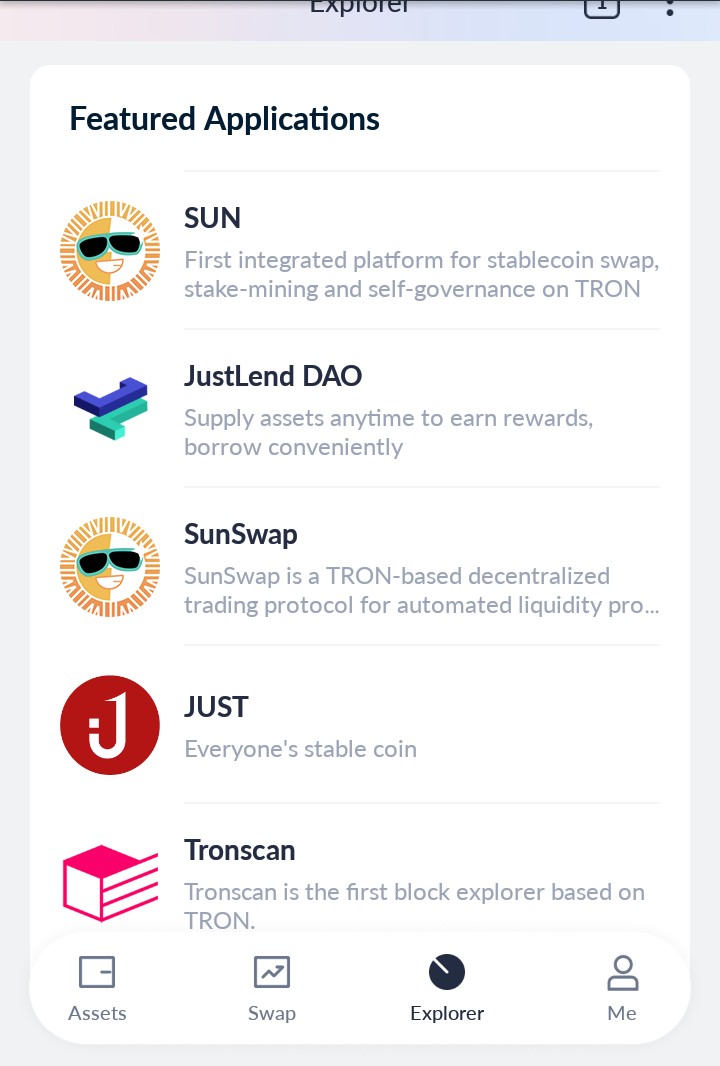Open JustLend DAO app
The width and height of the screenshot is (720, 1066).
click(360, 408)
